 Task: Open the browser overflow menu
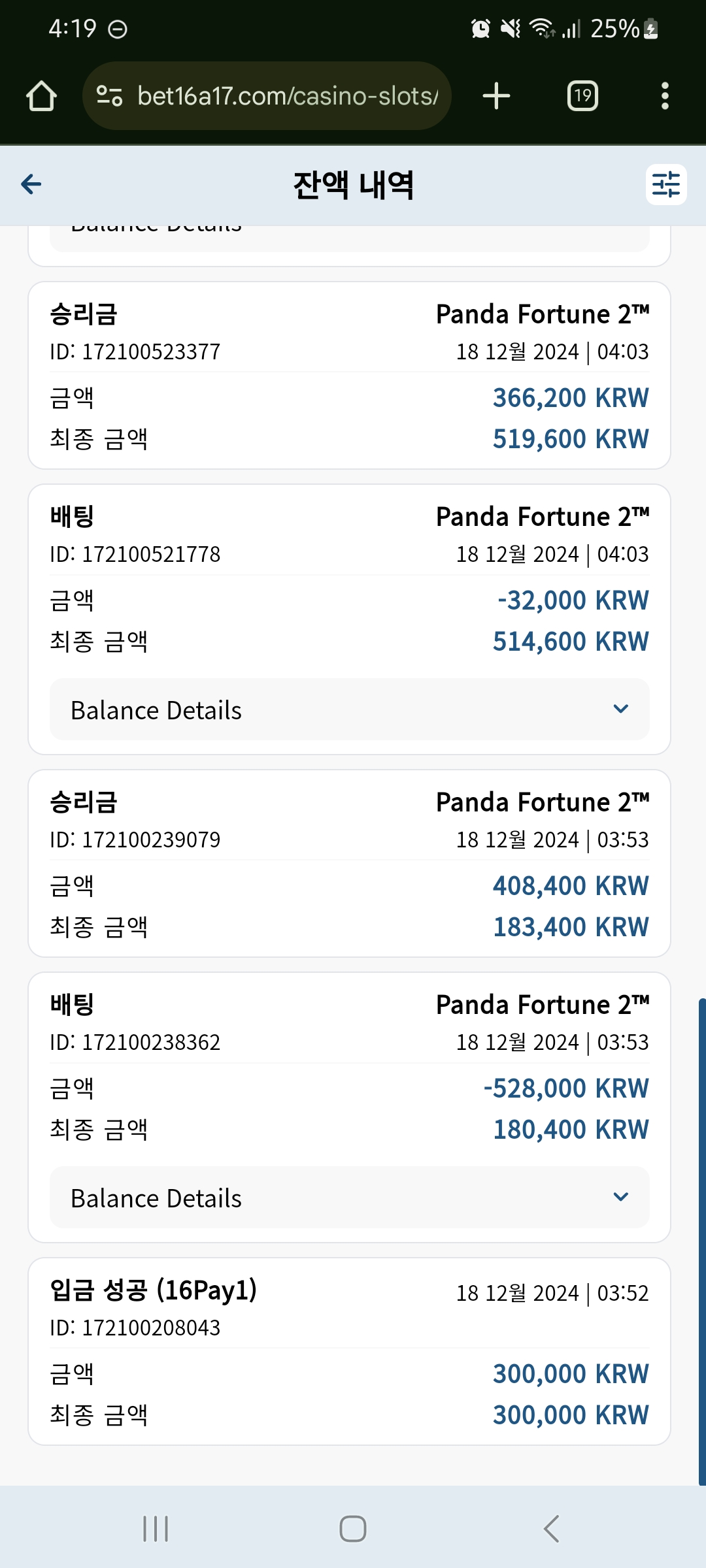point(665,96)
